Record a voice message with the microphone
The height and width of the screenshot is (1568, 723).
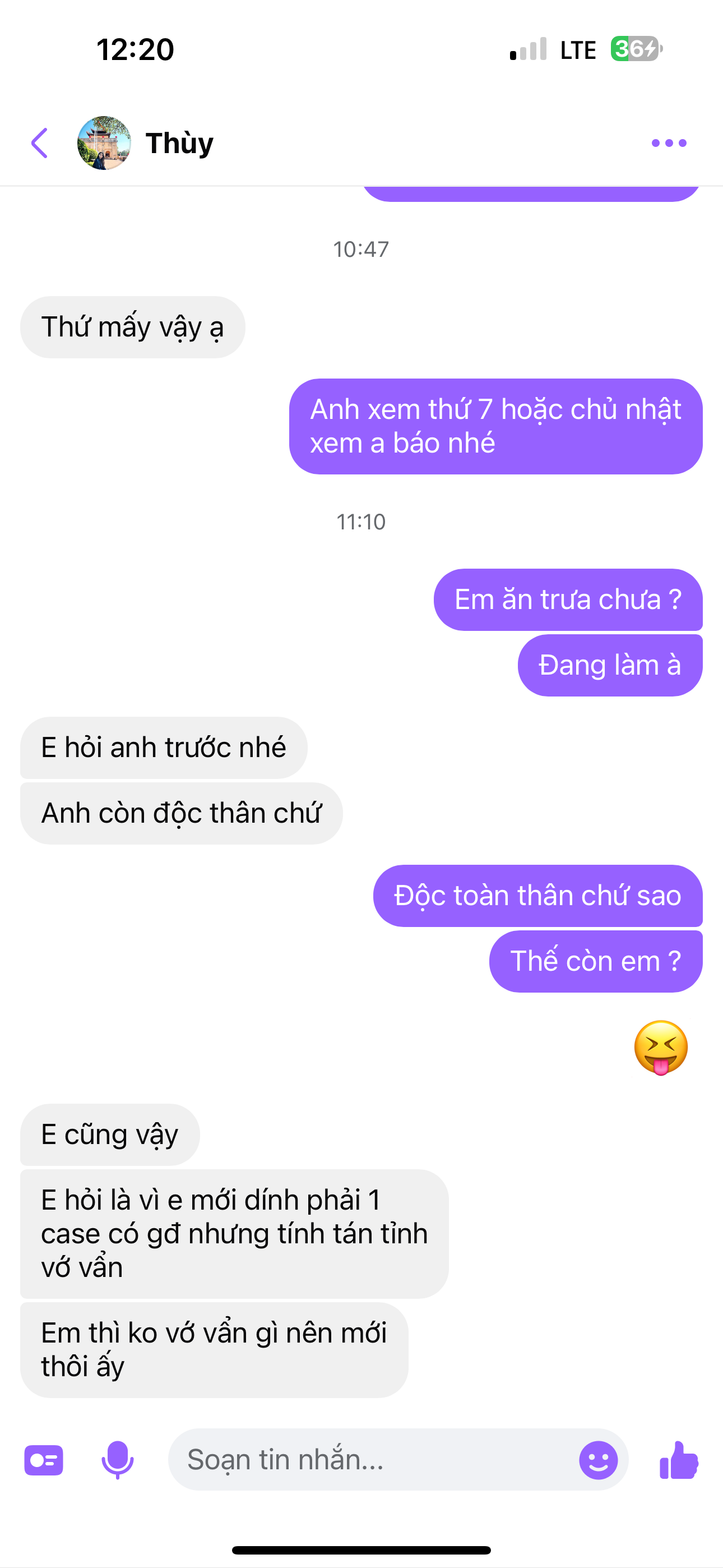click(x=117, y=1460)
